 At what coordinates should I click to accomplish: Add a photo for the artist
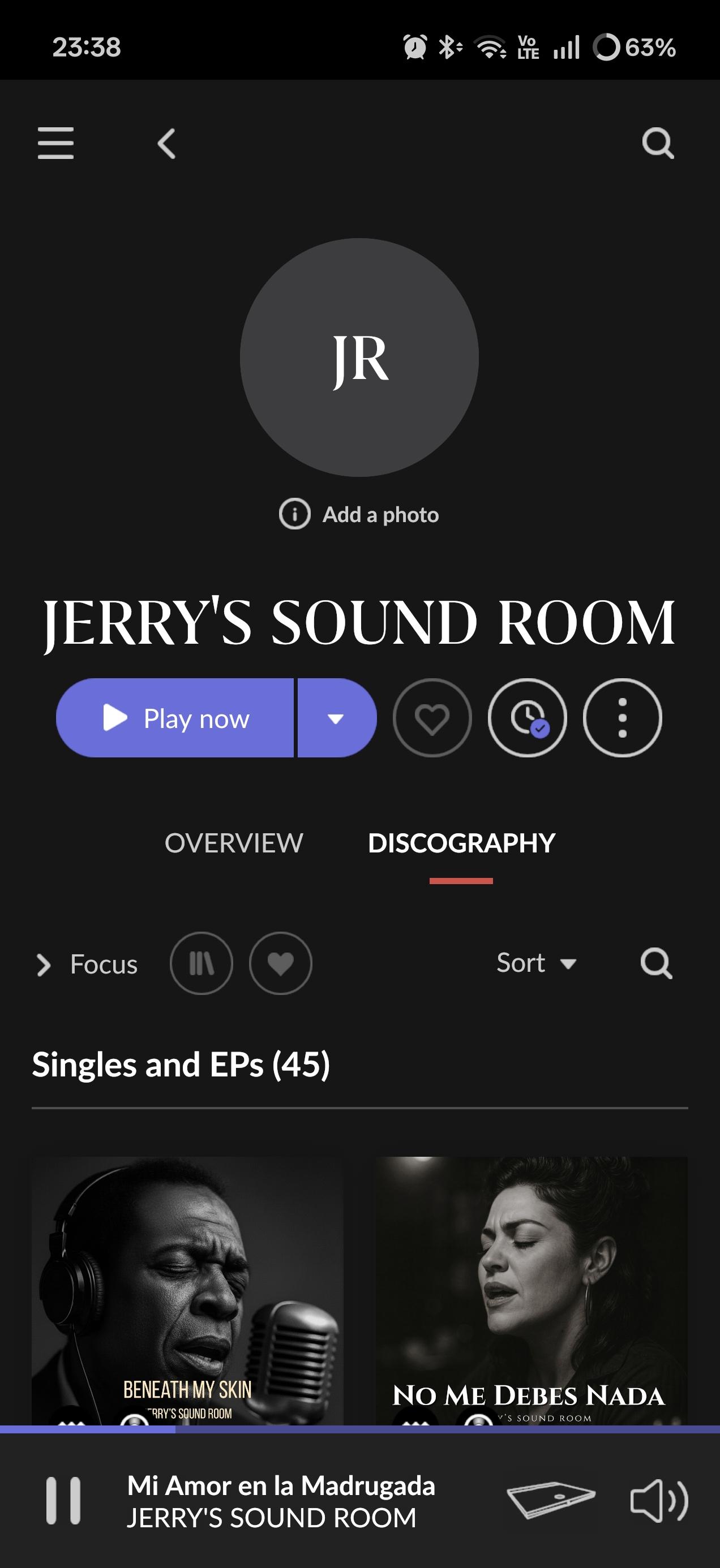coord(359,514)
